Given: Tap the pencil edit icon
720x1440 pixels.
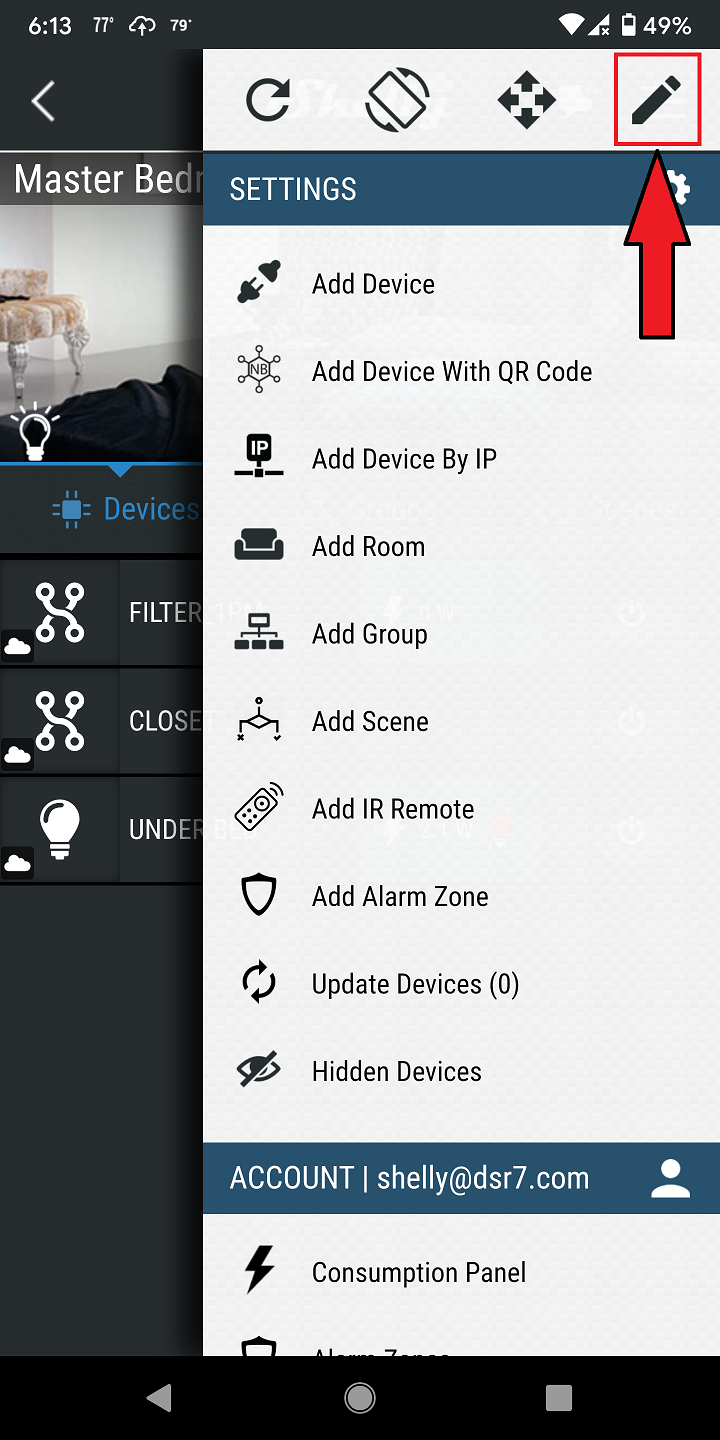Looking at the screenshot, I should click(x=656, y=101).
